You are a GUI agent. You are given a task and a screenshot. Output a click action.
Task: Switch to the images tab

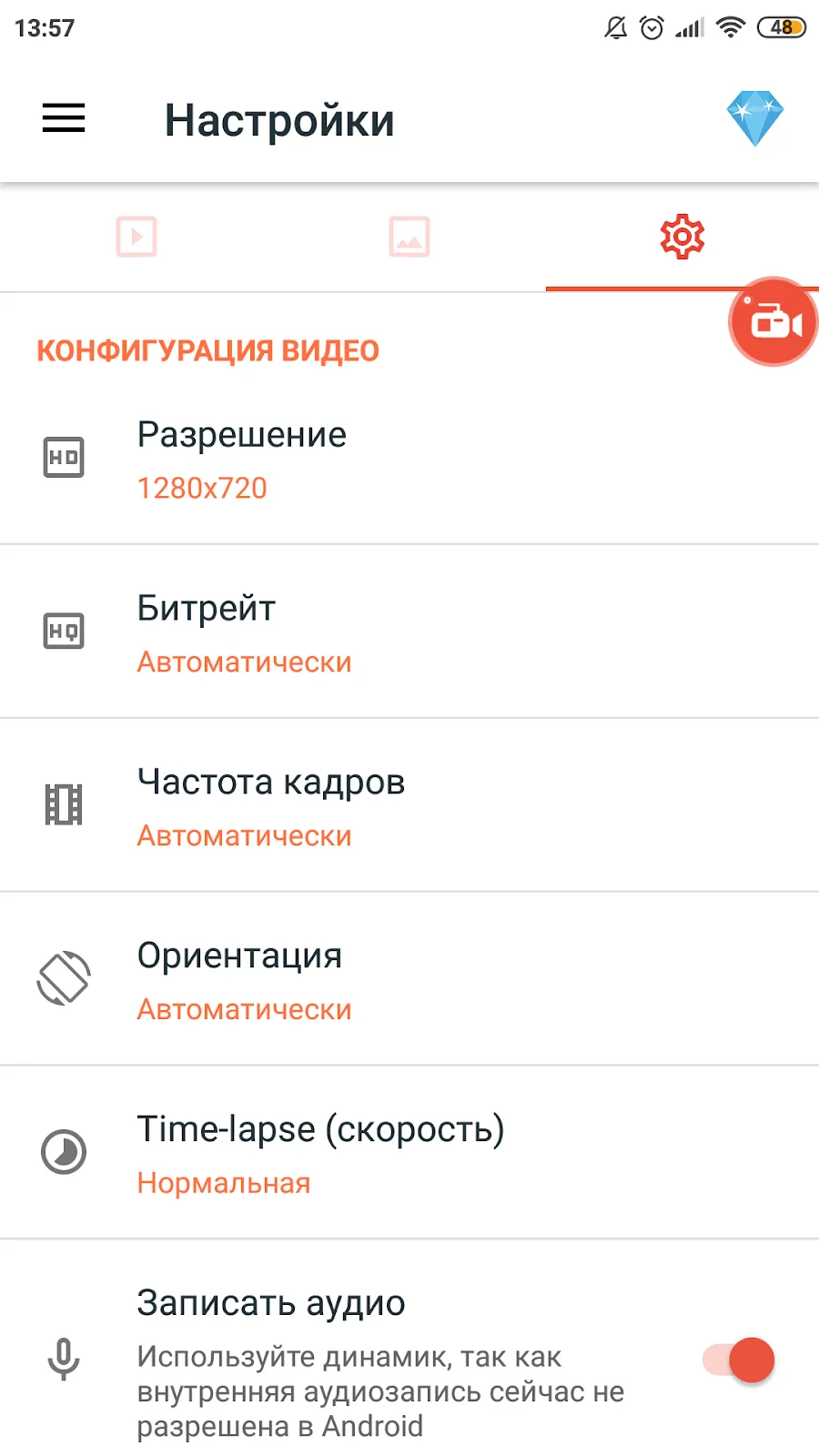[409, 237]
